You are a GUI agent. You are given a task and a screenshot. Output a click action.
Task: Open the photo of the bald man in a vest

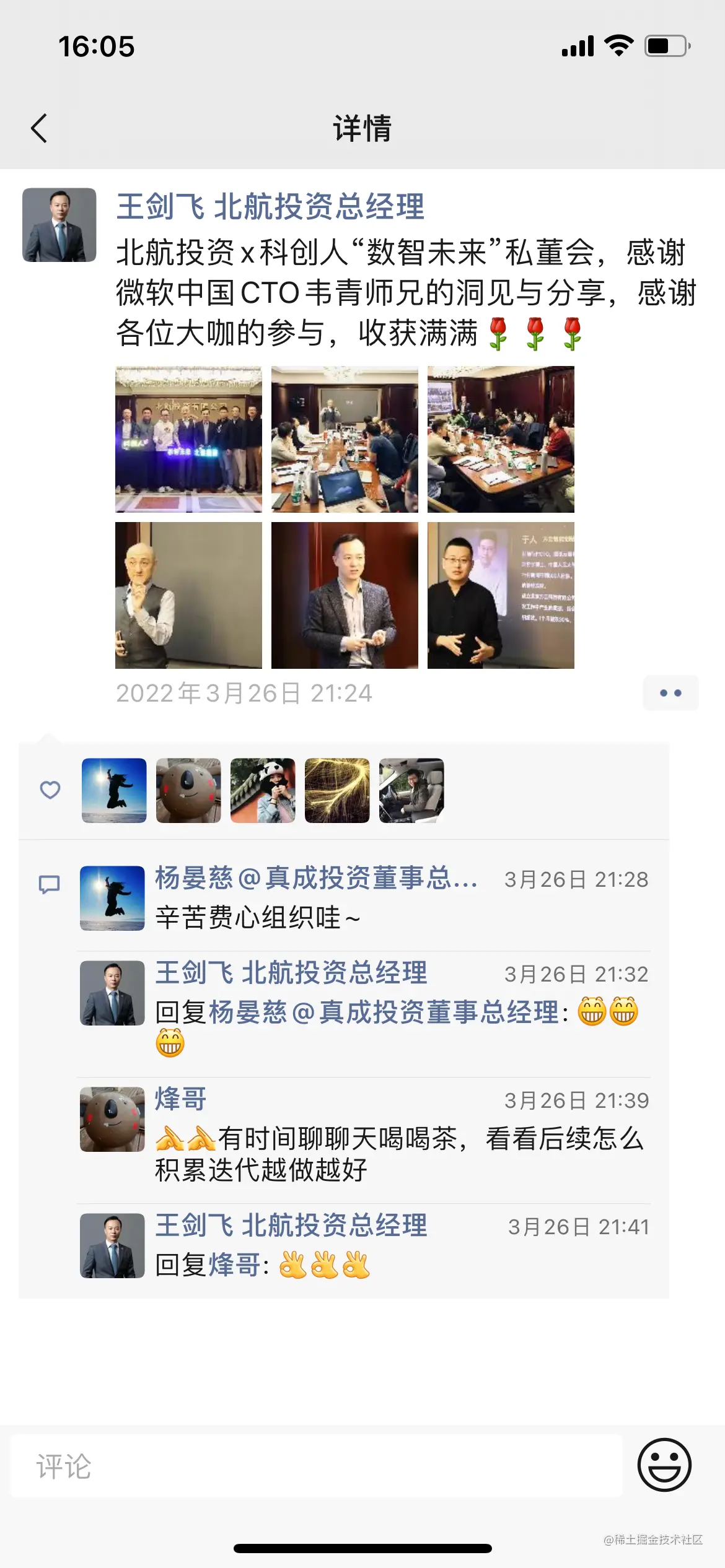point(188,595)
